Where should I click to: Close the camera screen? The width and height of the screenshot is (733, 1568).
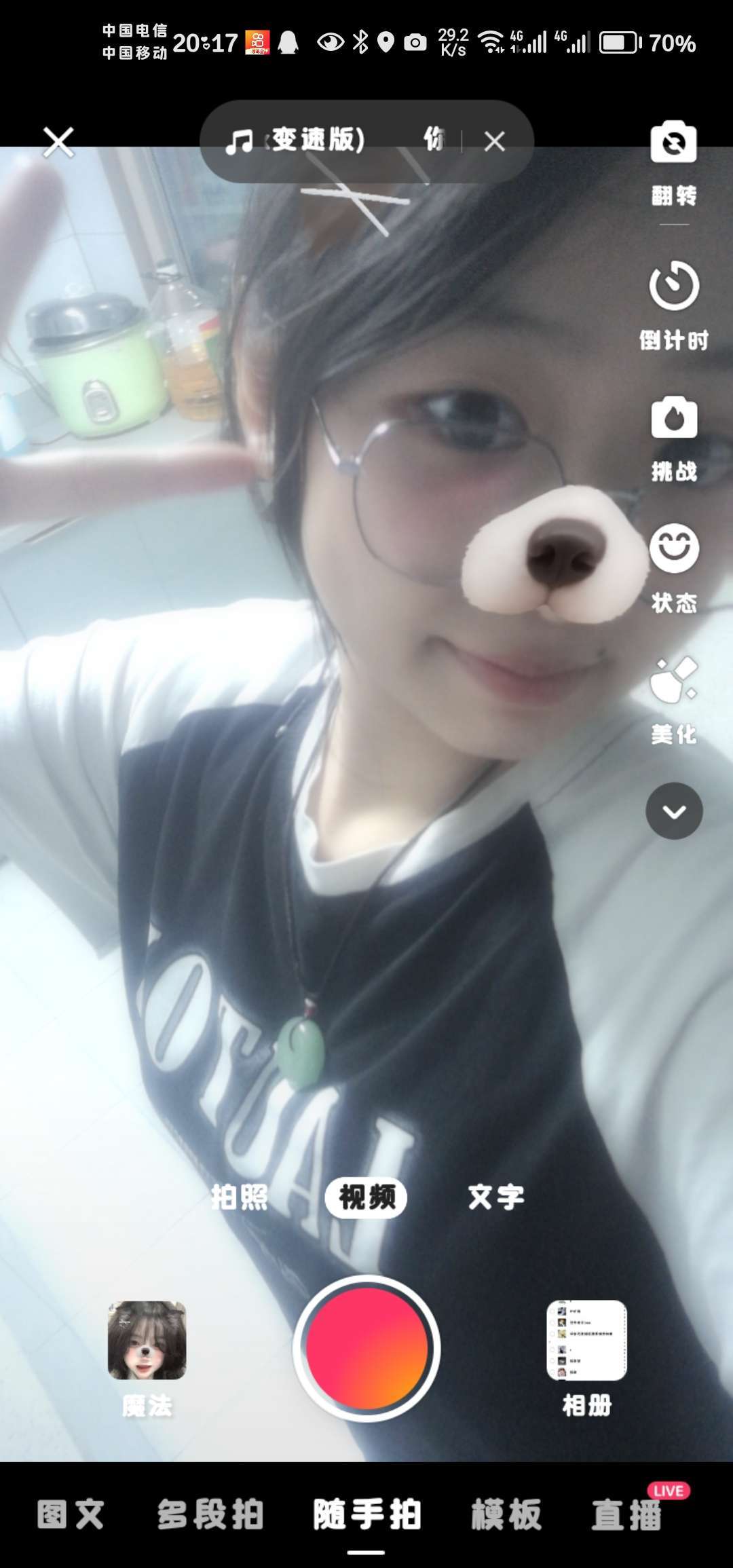pos(58,142)
